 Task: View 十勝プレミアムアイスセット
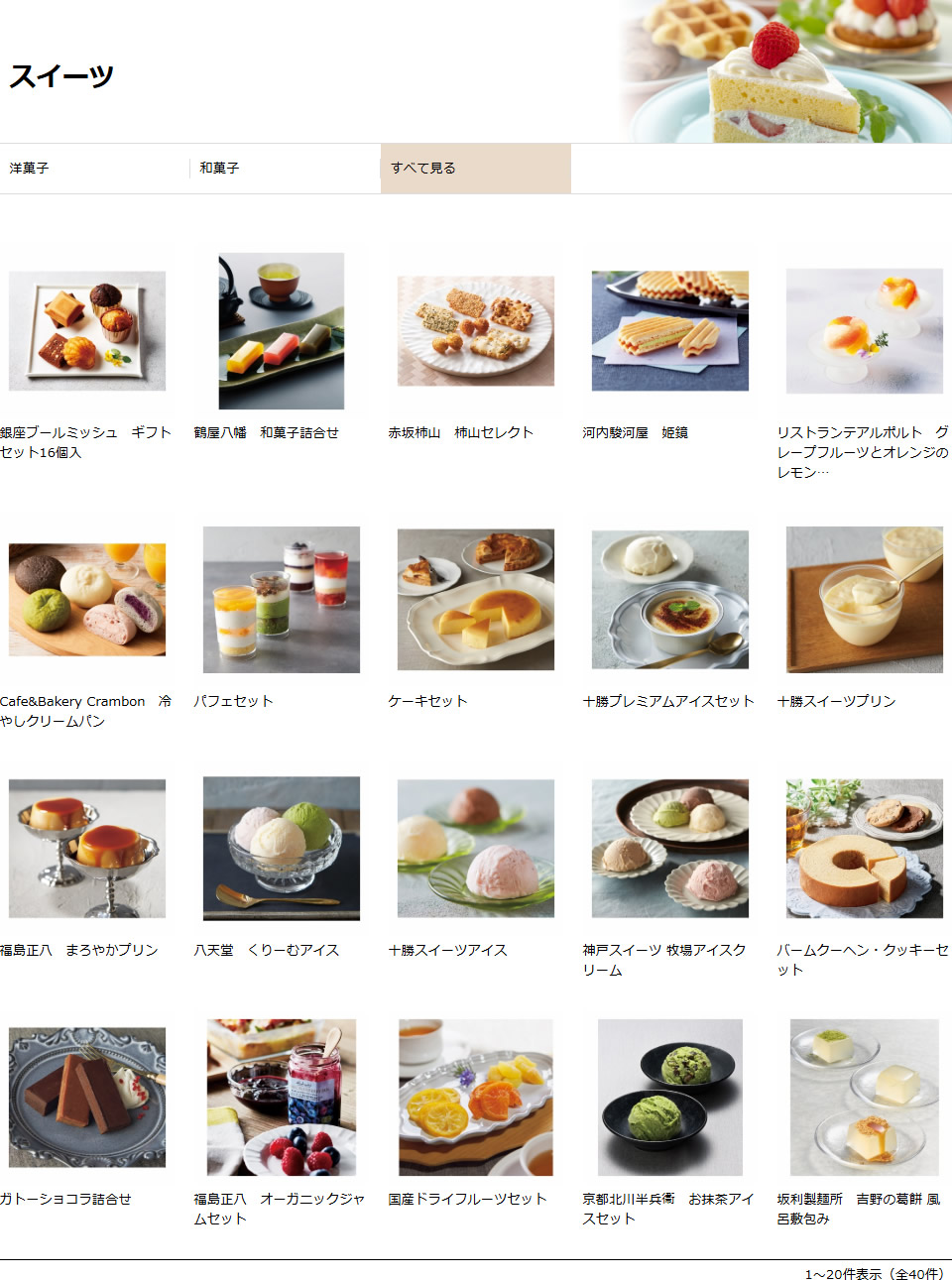point(670,600)
